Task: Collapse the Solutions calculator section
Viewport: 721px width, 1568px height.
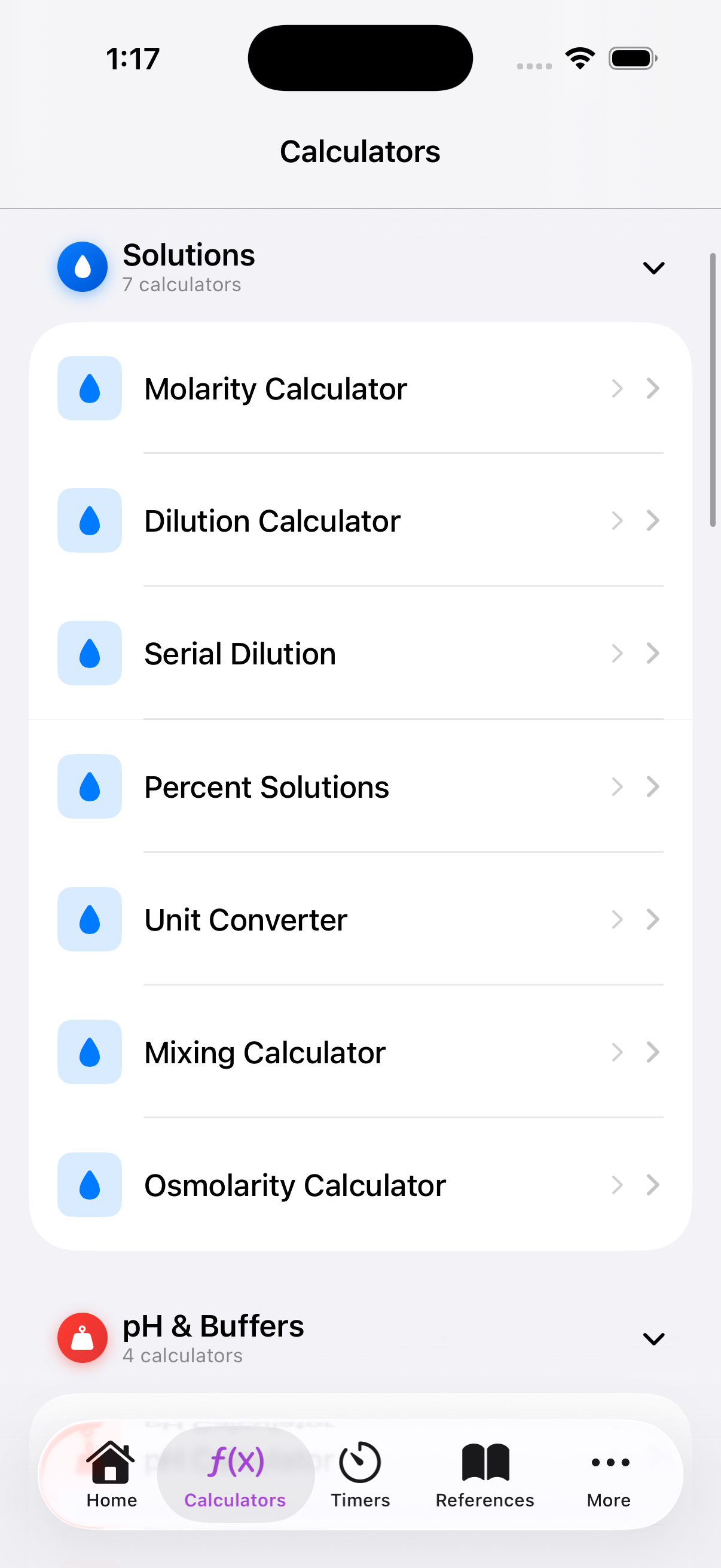Action: click(x=653, y=268)
